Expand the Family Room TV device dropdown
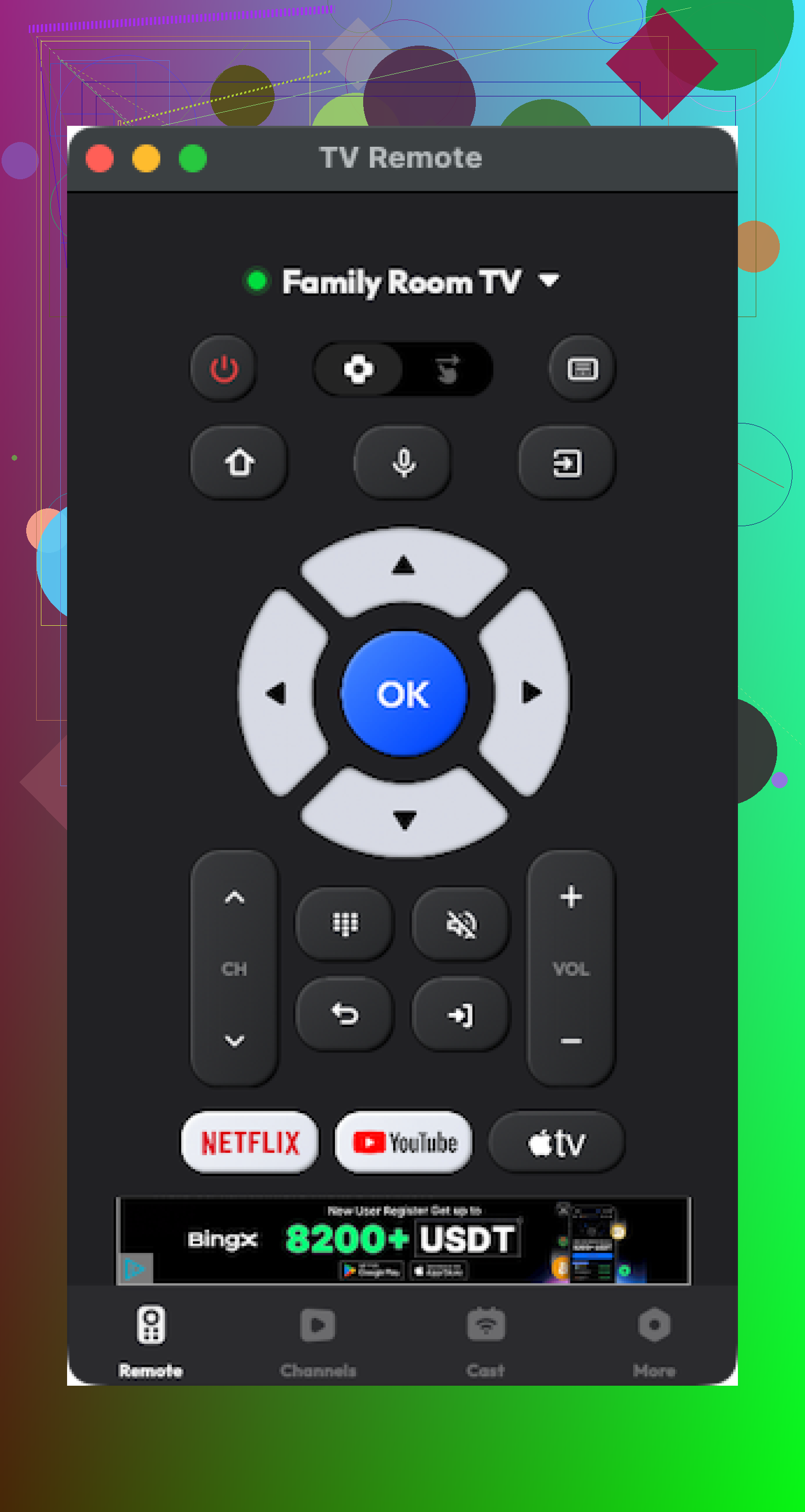This screenshot has width=805, height=1512. coord(549,280)
